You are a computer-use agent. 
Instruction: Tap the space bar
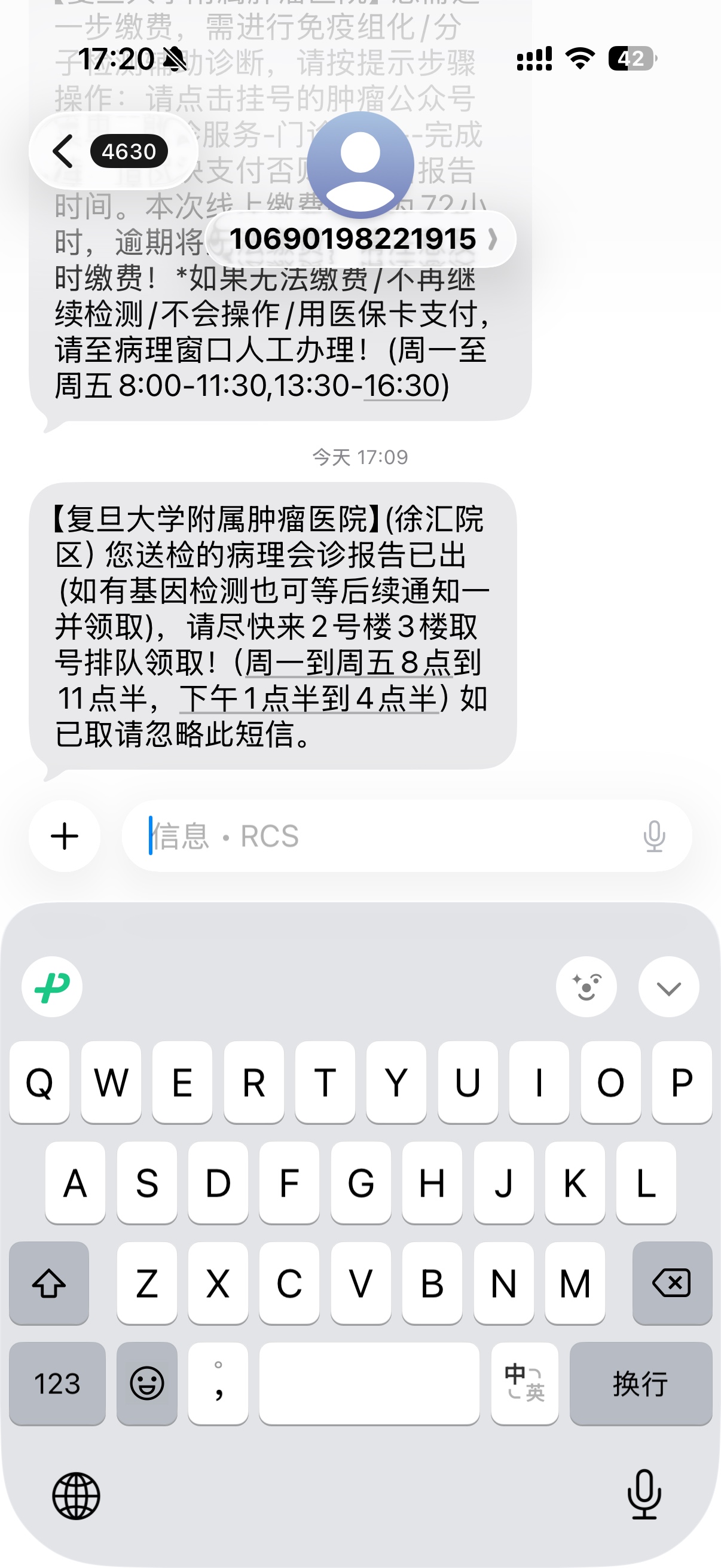tap(369, 1384)
